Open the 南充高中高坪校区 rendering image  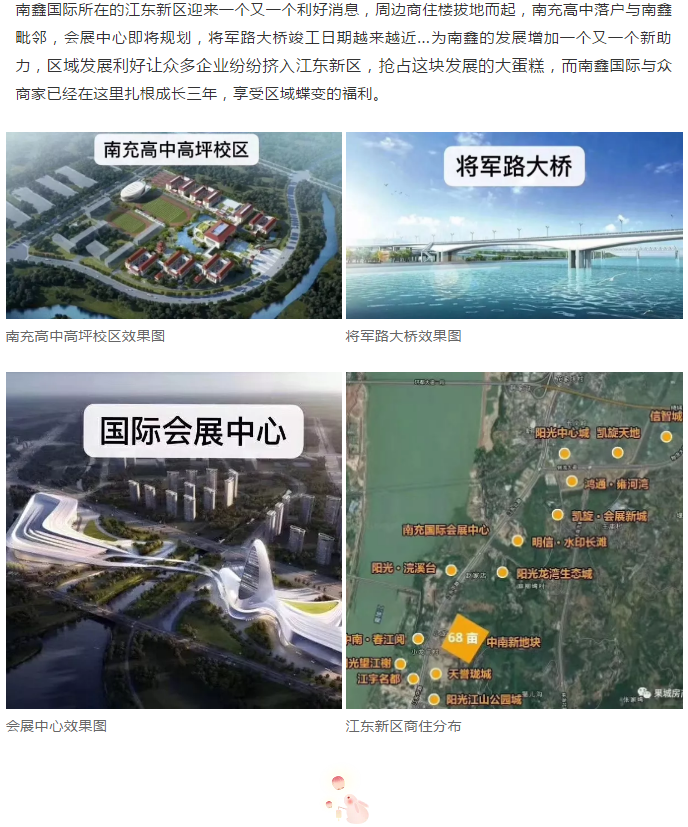(173, 226)
